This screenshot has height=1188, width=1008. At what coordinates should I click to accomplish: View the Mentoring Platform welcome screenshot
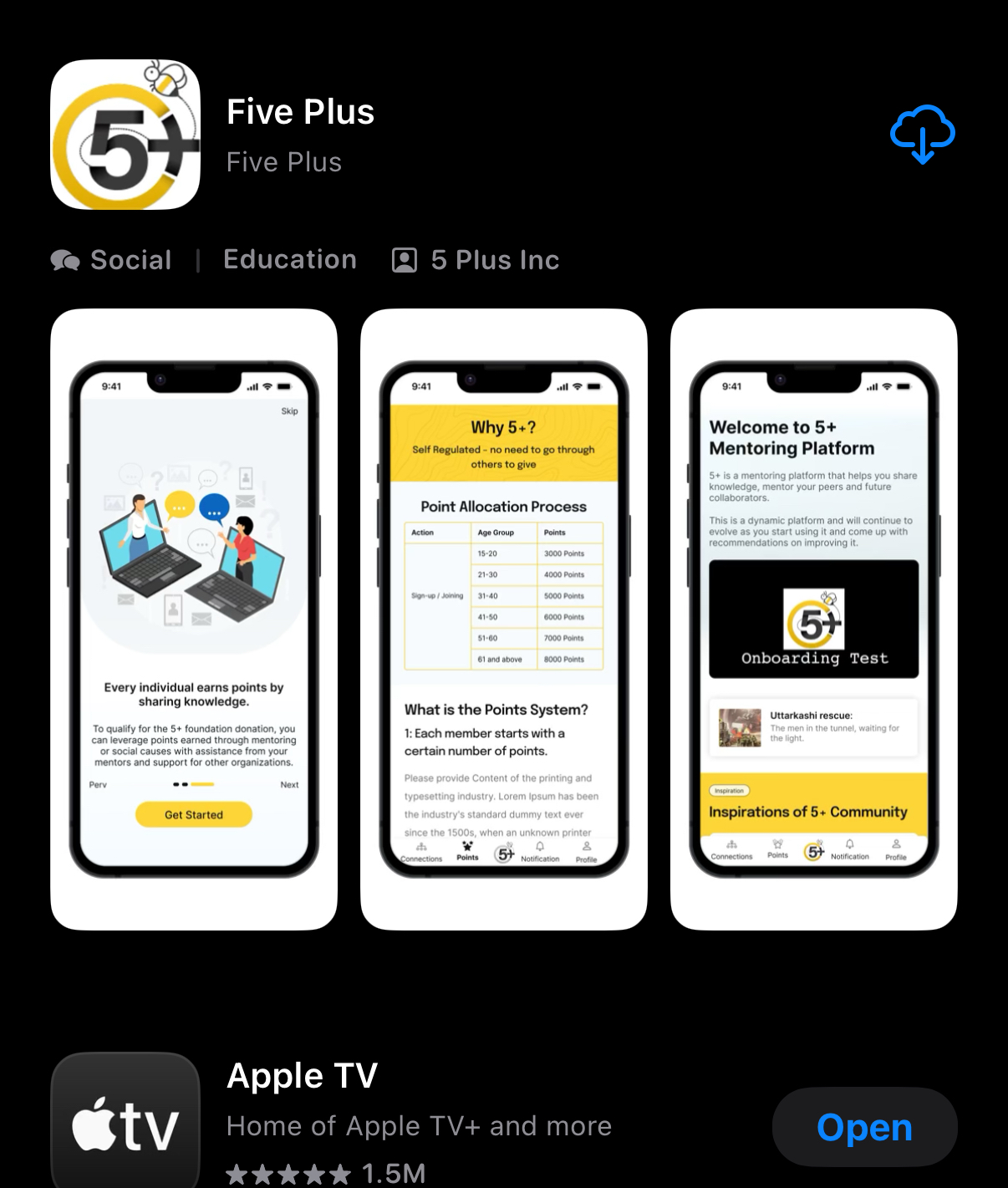click(x=813, y=619)
